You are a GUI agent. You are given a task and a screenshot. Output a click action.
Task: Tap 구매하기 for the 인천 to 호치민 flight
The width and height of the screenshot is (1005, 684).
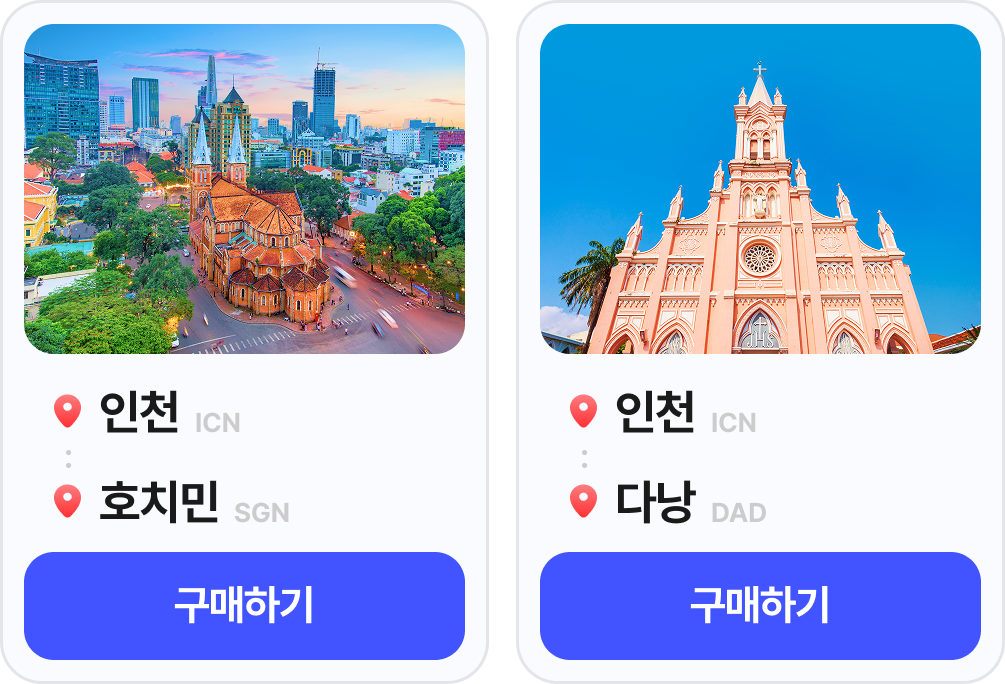244,606
